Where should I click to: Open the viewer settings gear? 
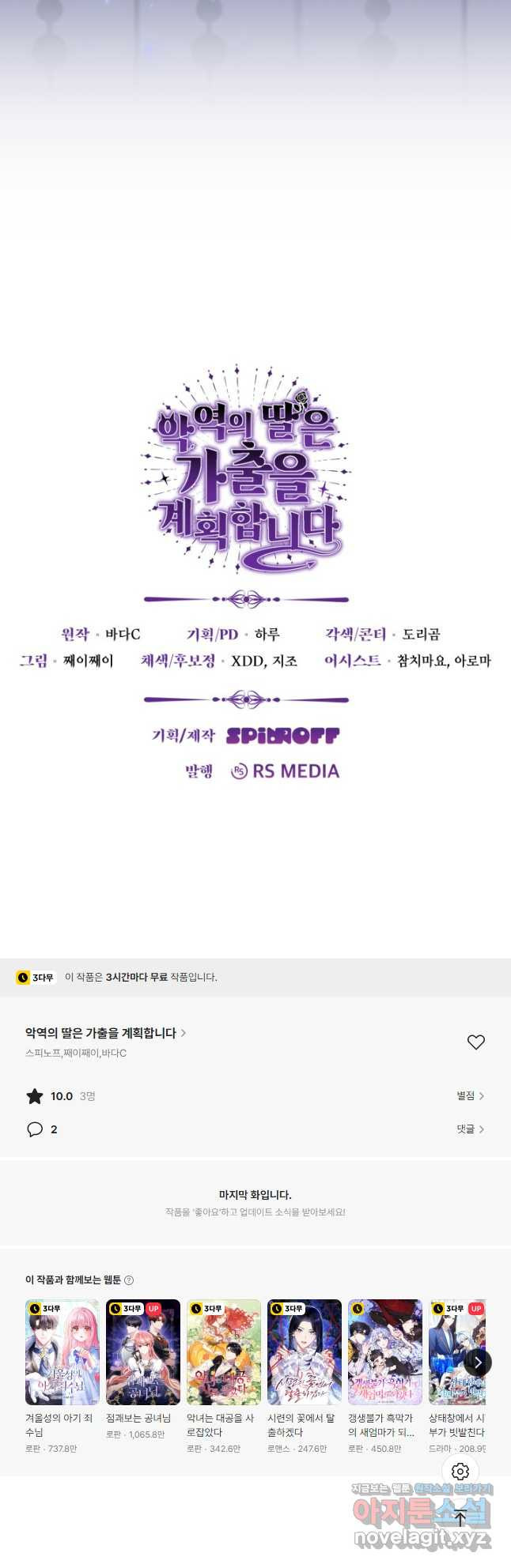coord(460,1472)
